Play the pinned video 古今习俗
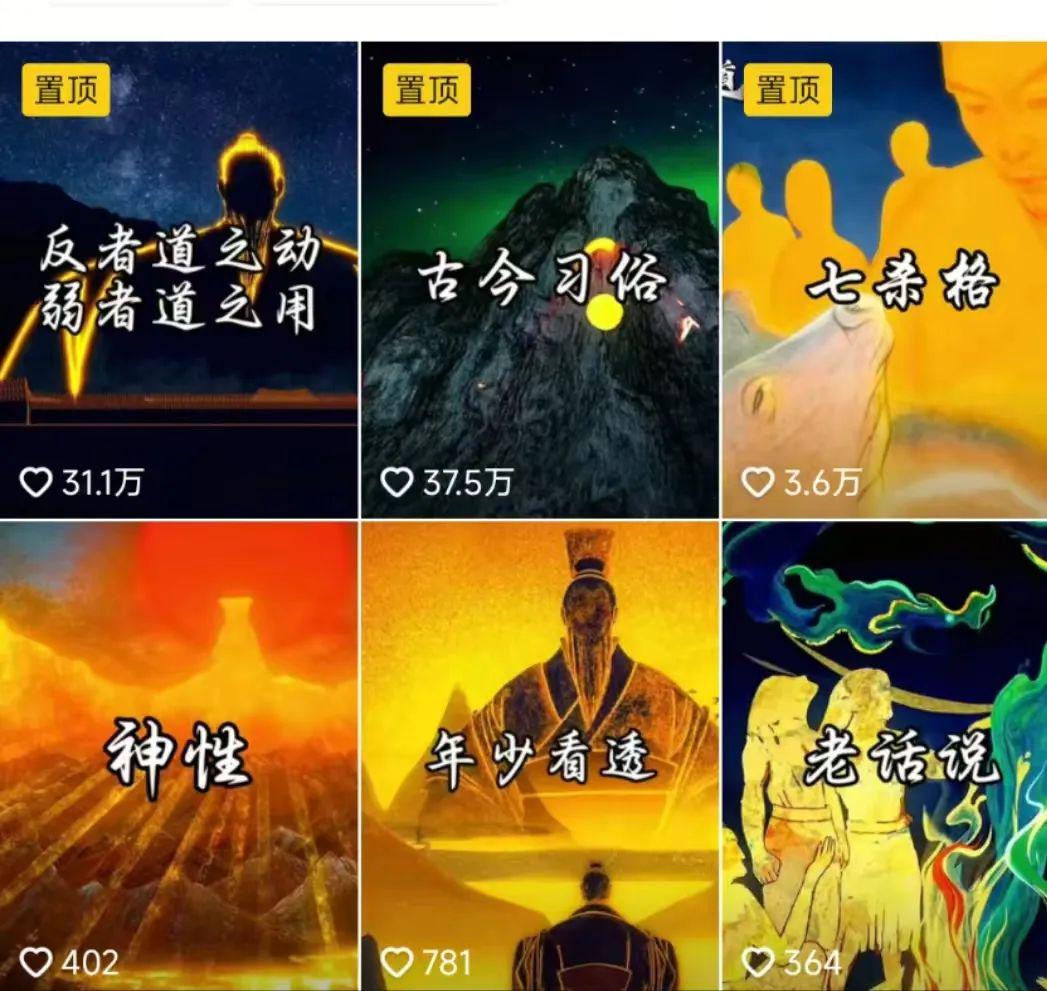The image size is (1047, 991). [539, 281]
